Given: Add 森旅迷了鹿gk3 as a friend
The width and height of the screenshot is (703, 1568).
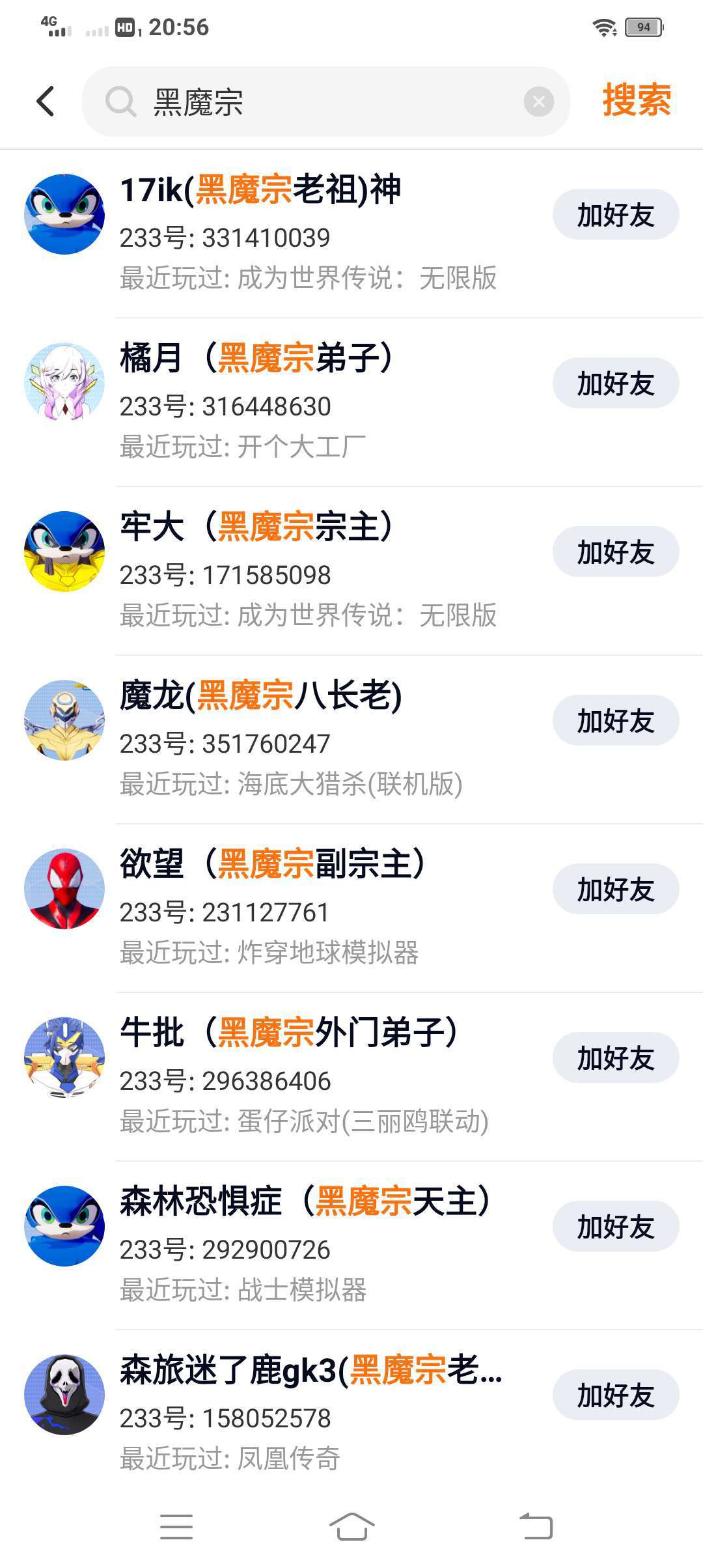Looking at the screenshot, I should (615, 1395).
